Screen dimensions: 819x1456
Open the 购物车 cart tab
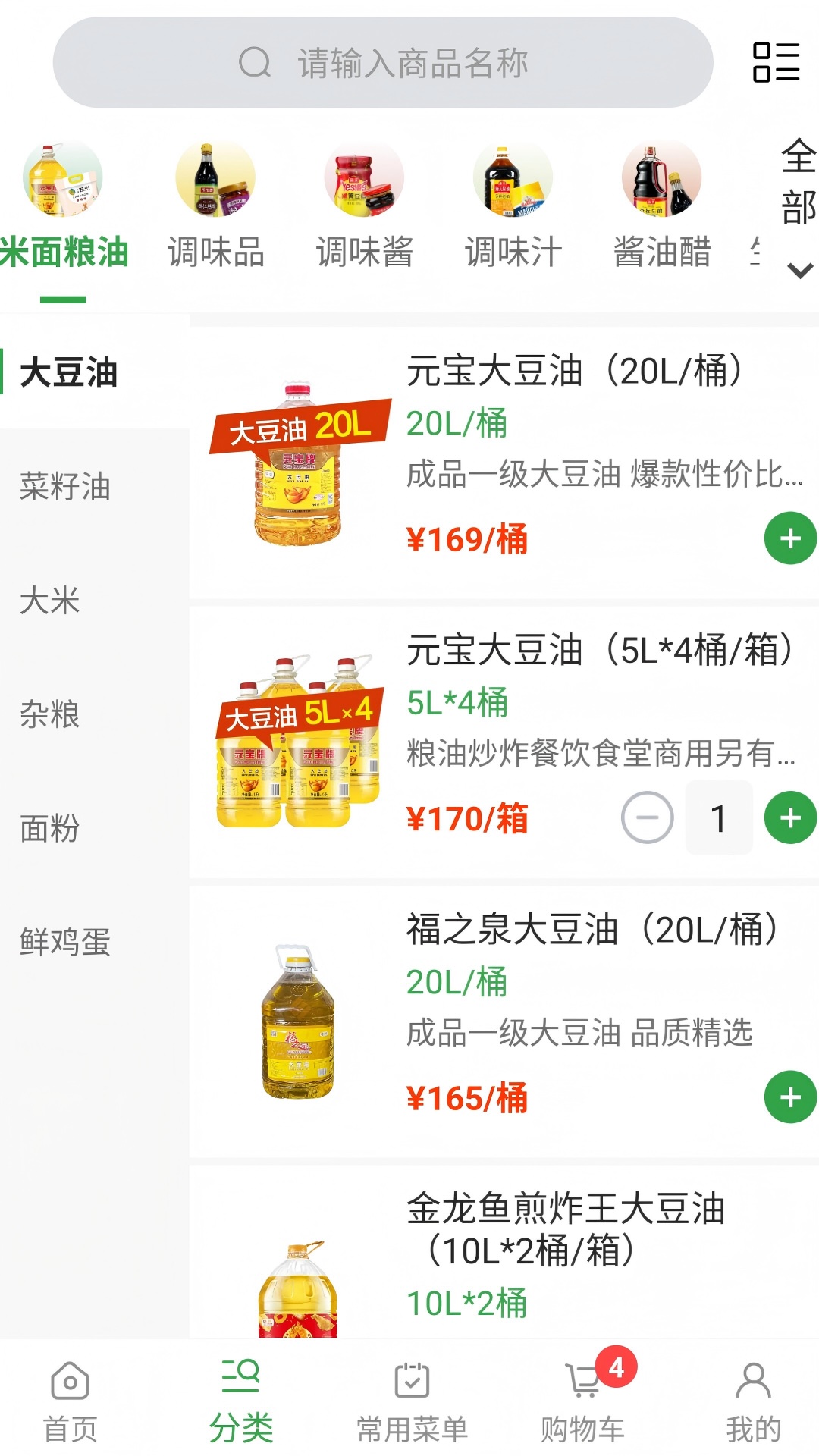[x=582, y=1401]
